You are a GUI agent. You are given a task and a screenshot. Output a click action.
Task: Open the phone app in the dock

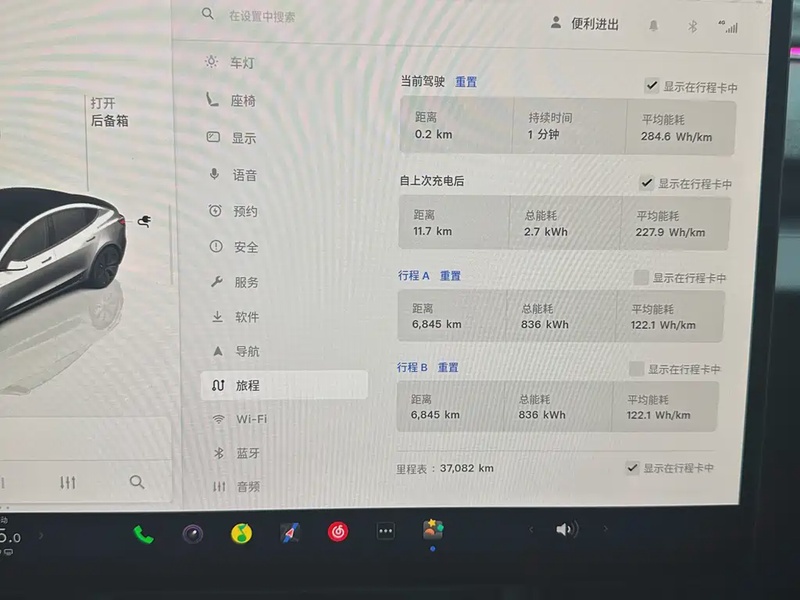click(x=143, y=534)
